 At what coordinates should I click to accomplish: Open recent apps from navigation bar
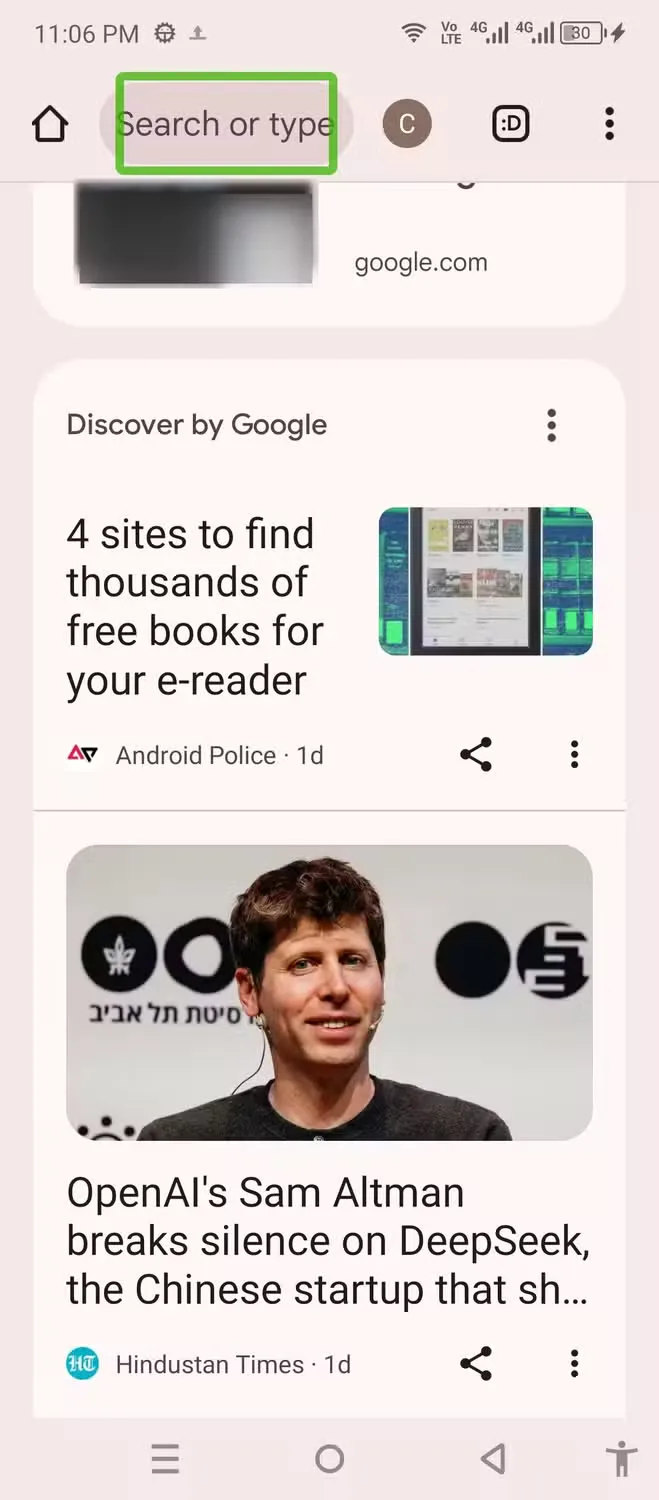click(166, 1459)
